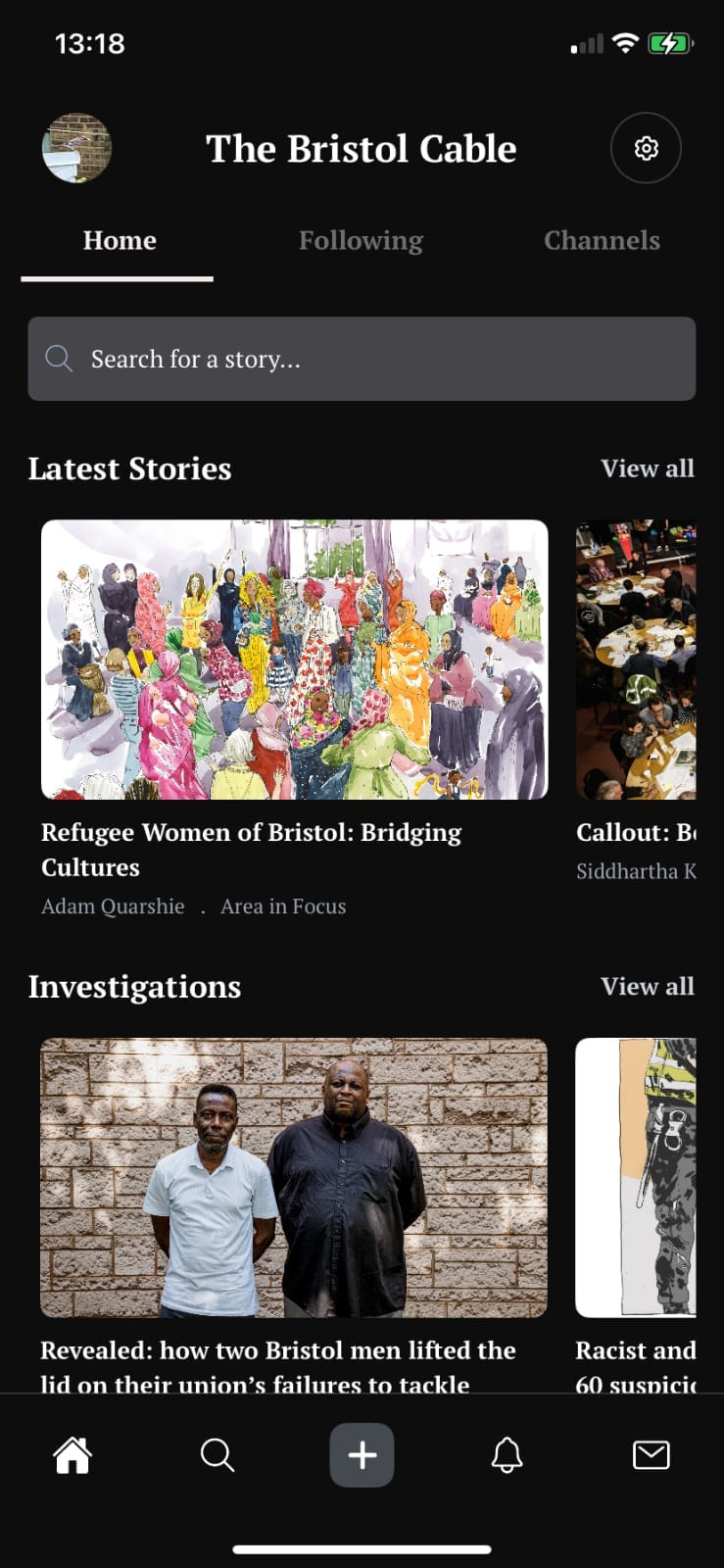View all Latest Stories

click(x=647, y=468)
